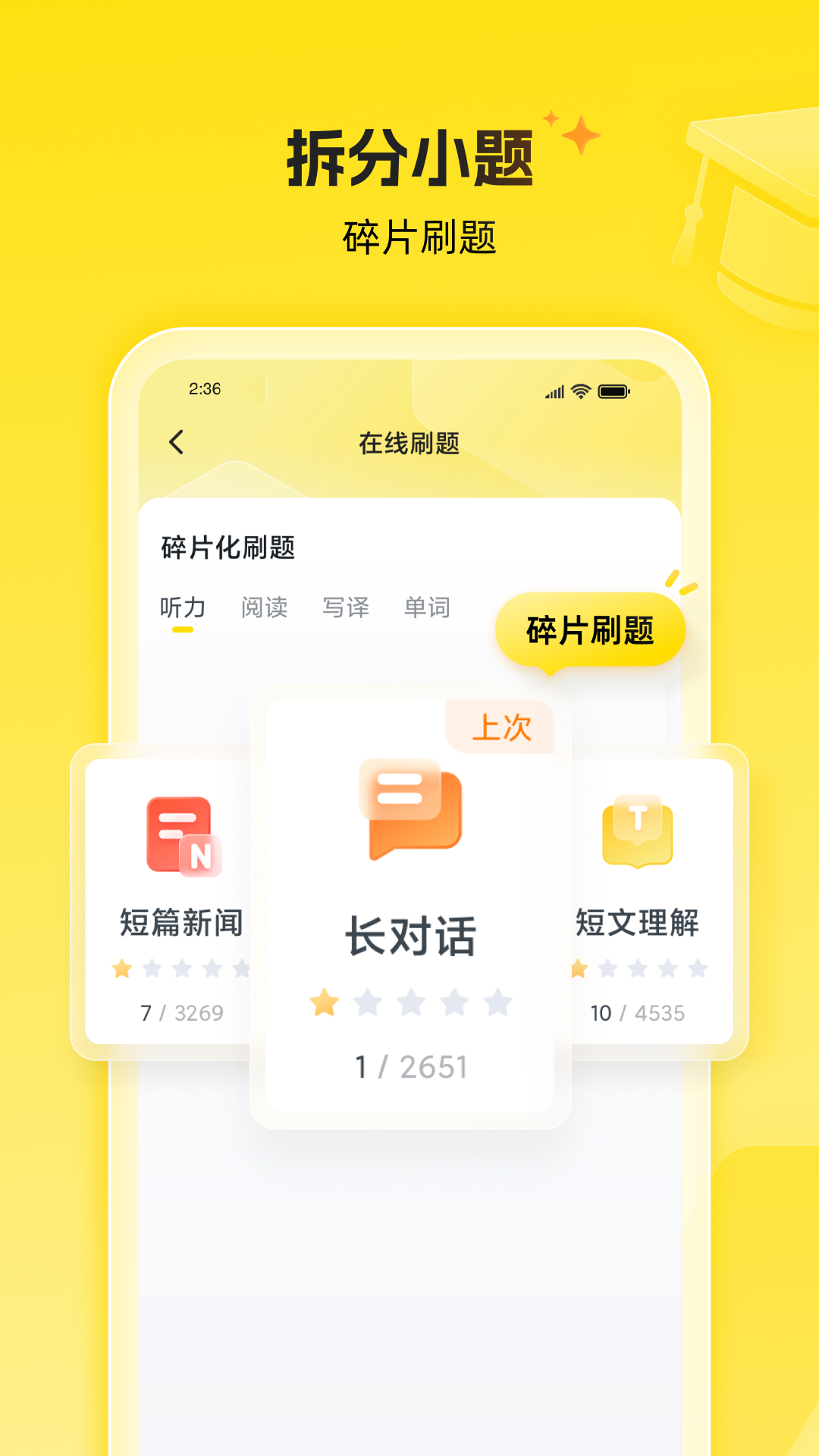Click the third star in 长对话 rating row
819x1456 pixels.
(x=409, y=1003)
